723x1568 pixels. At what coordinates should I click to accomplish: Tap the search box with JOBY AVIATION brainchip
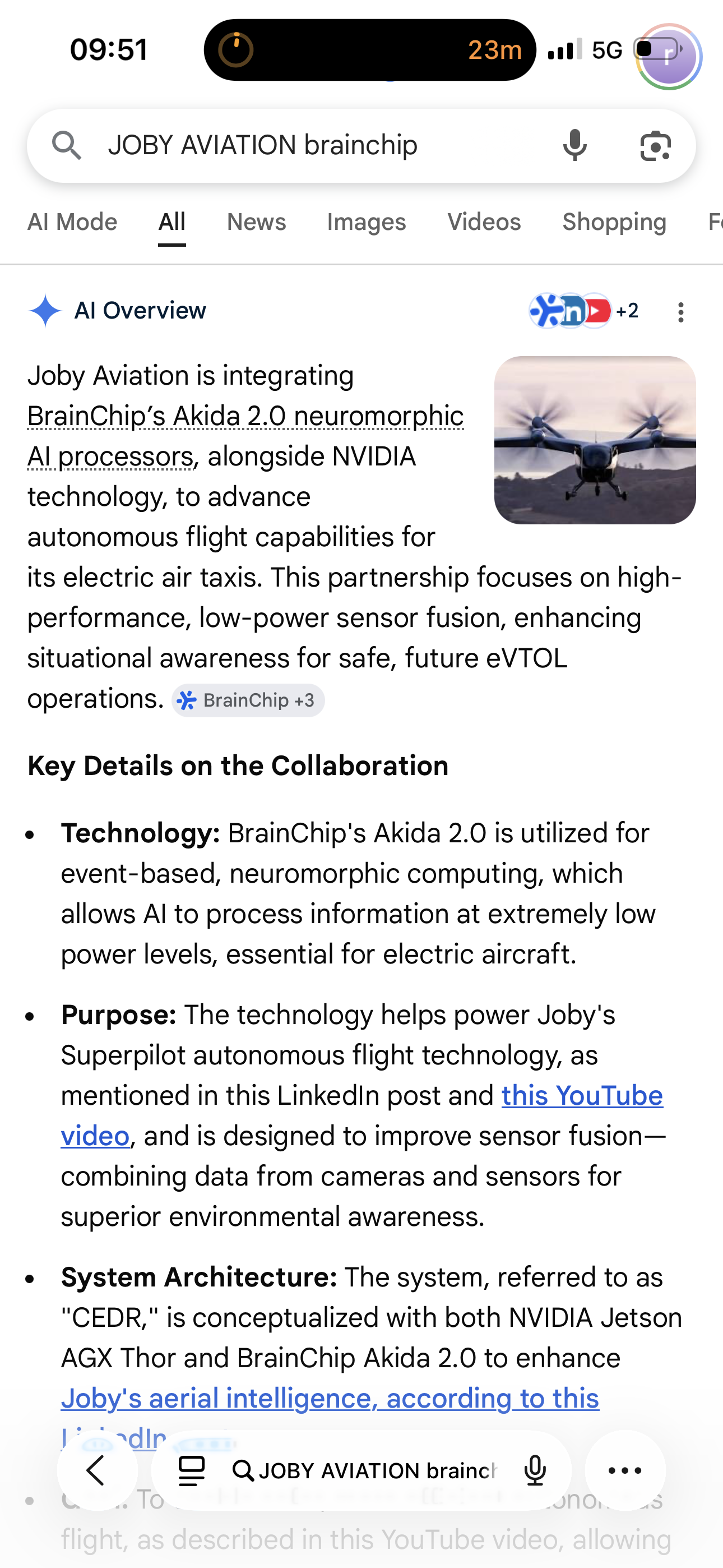point(304,146)
